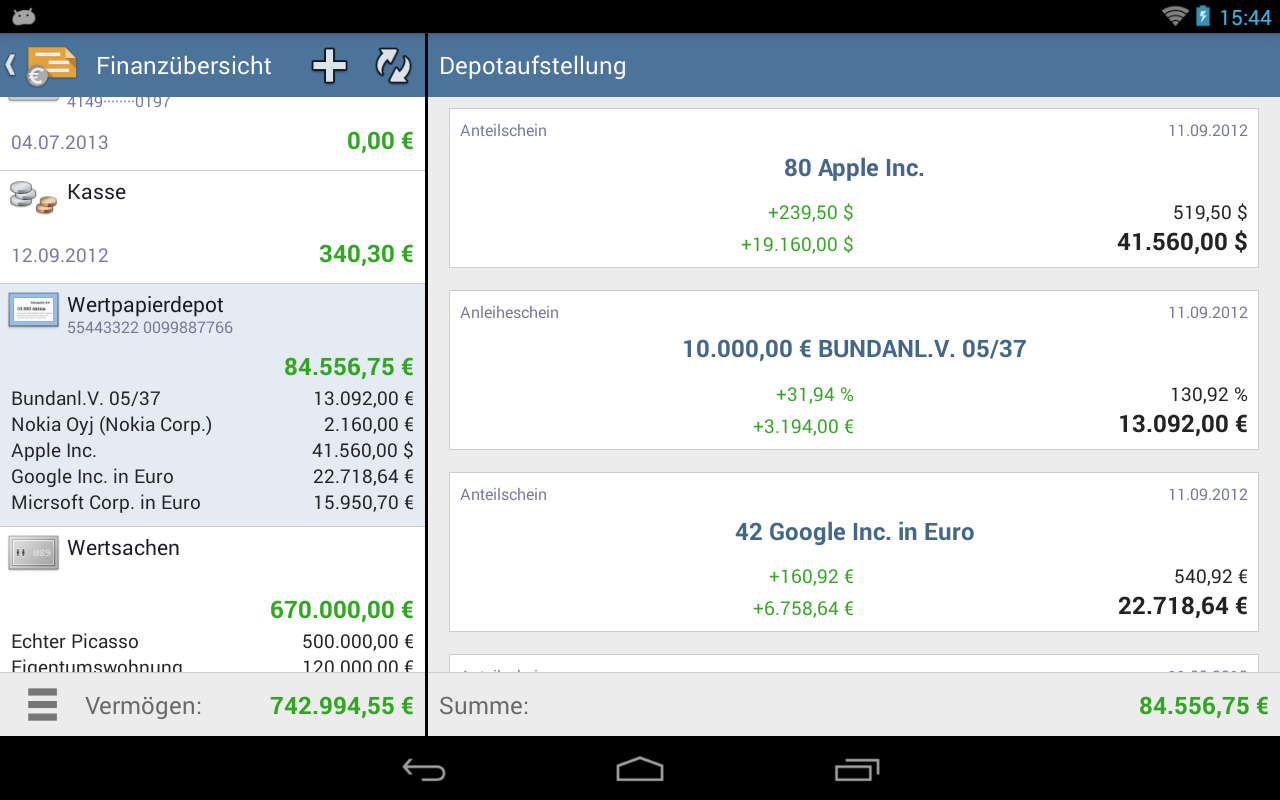Add a new account with plus icon
The image size is (1280, 800).
329,66
